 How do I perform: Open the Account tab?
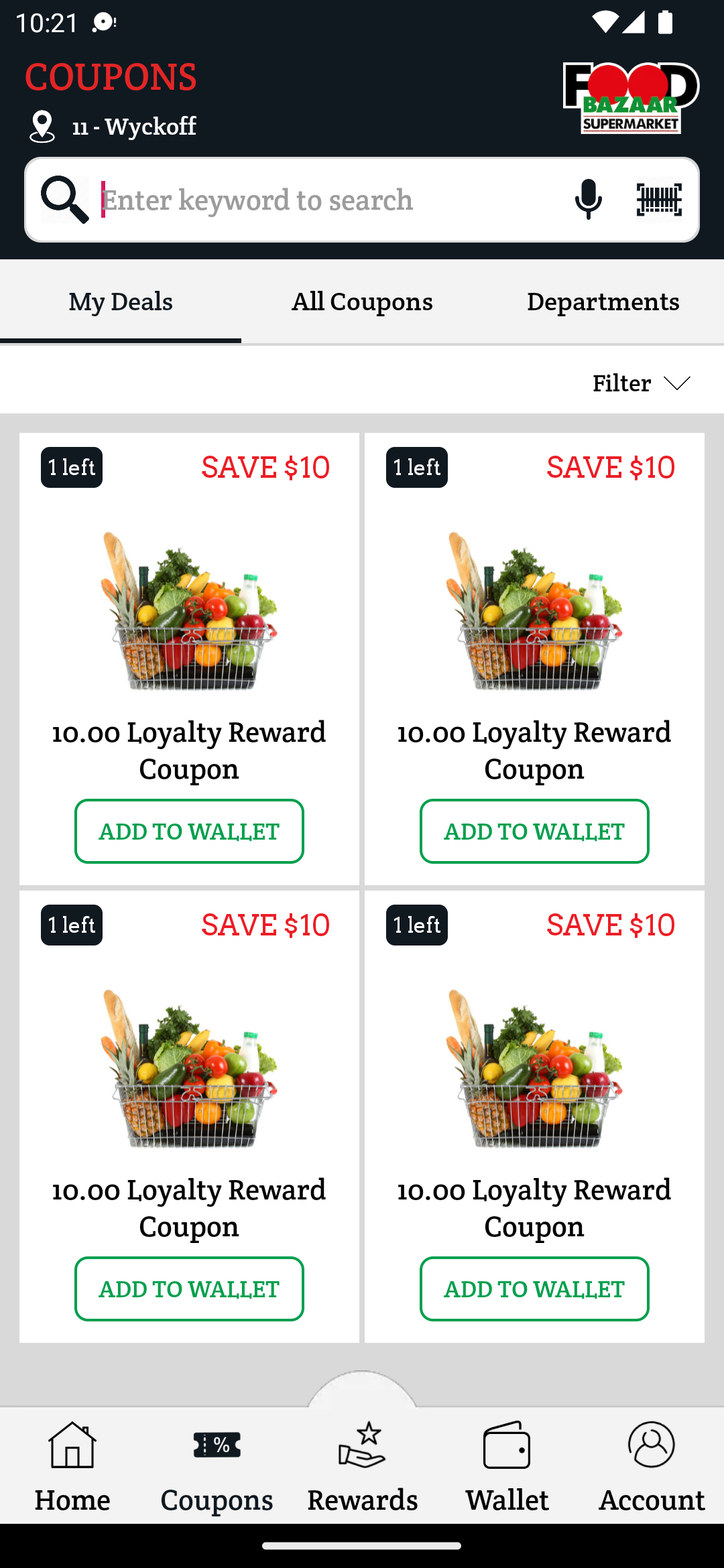(x=652, y=1465)
